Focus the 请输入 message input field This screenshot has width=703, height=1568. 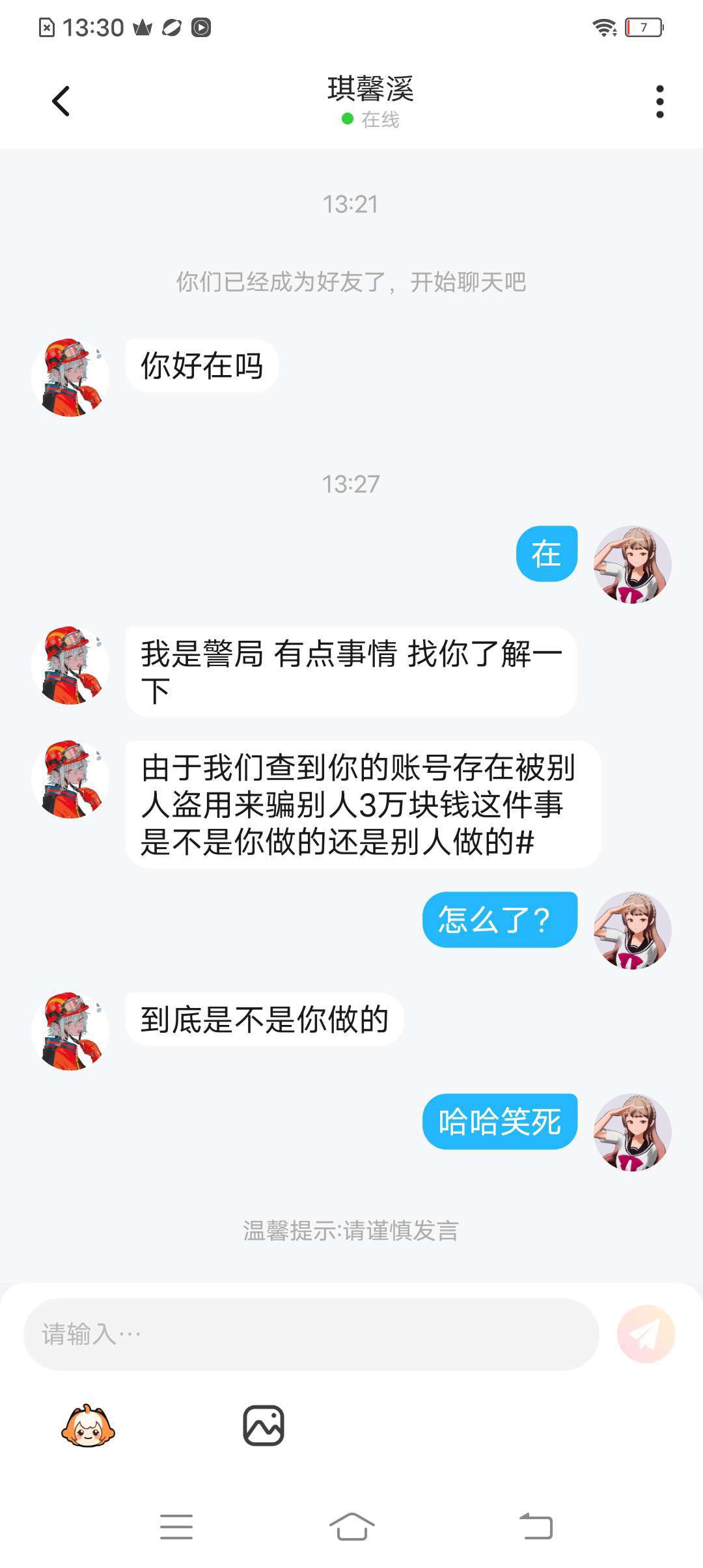coord(311,1334)
